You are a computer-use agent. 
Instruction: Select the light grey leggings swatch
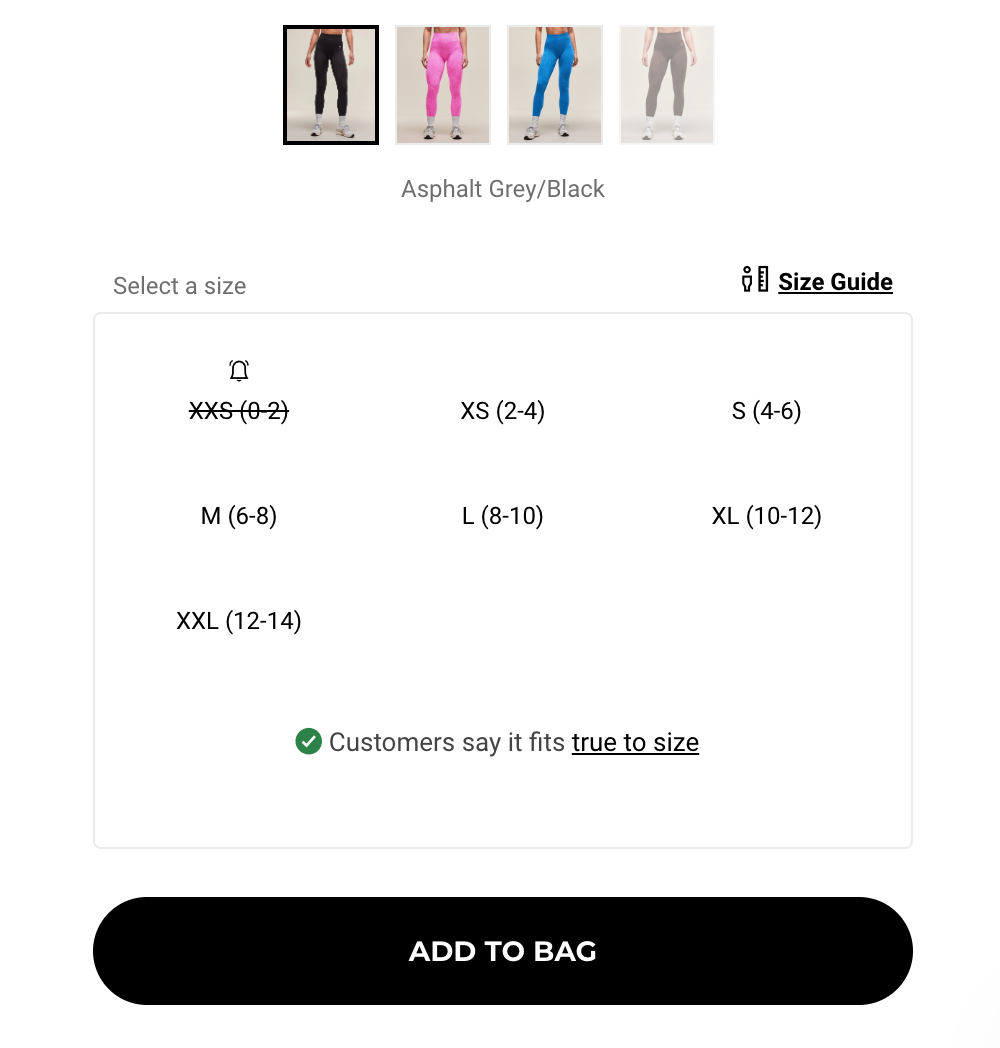[667, 85]
